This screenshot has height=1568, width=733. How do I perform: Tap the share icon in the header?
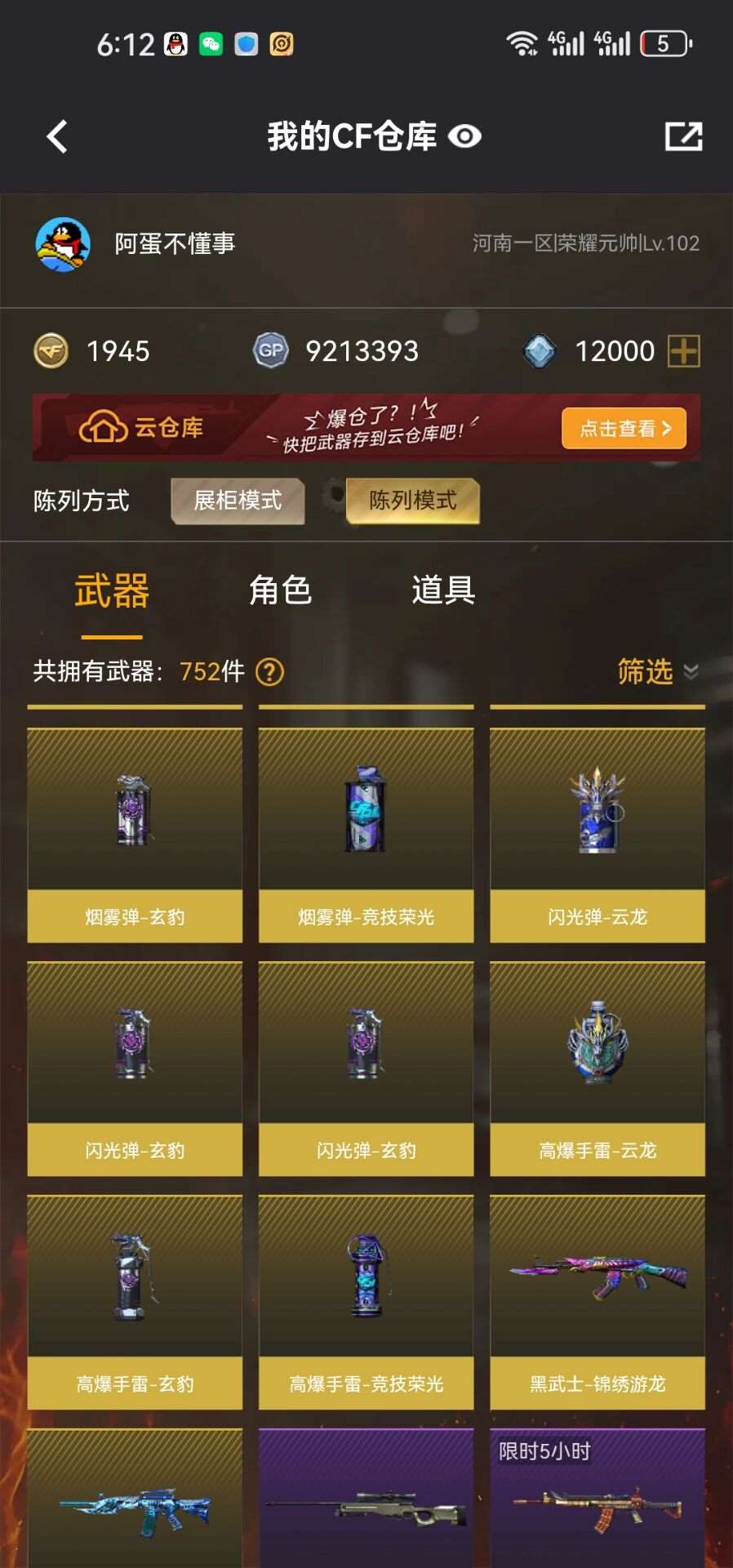click(683, 136)
